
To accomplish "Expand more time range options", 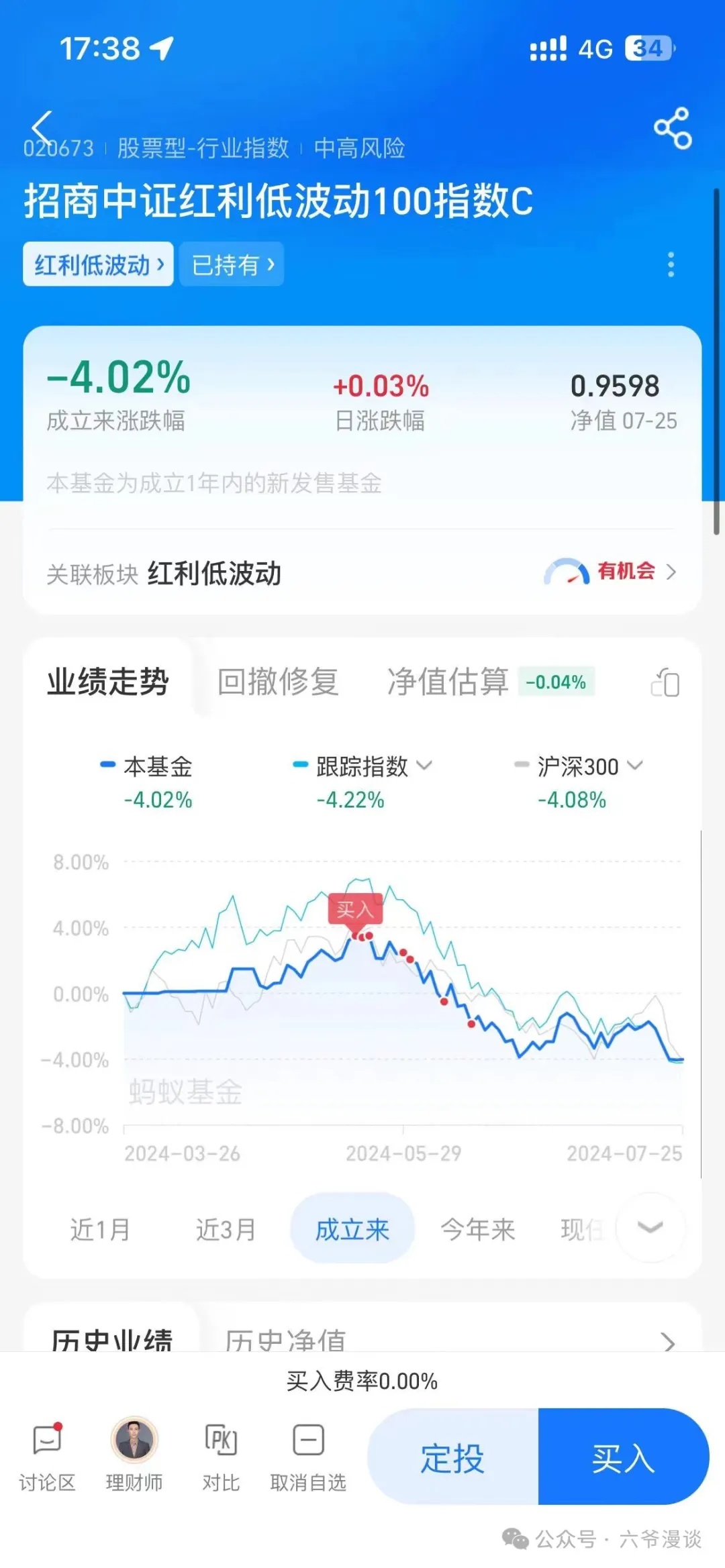I will (649, 1228).
